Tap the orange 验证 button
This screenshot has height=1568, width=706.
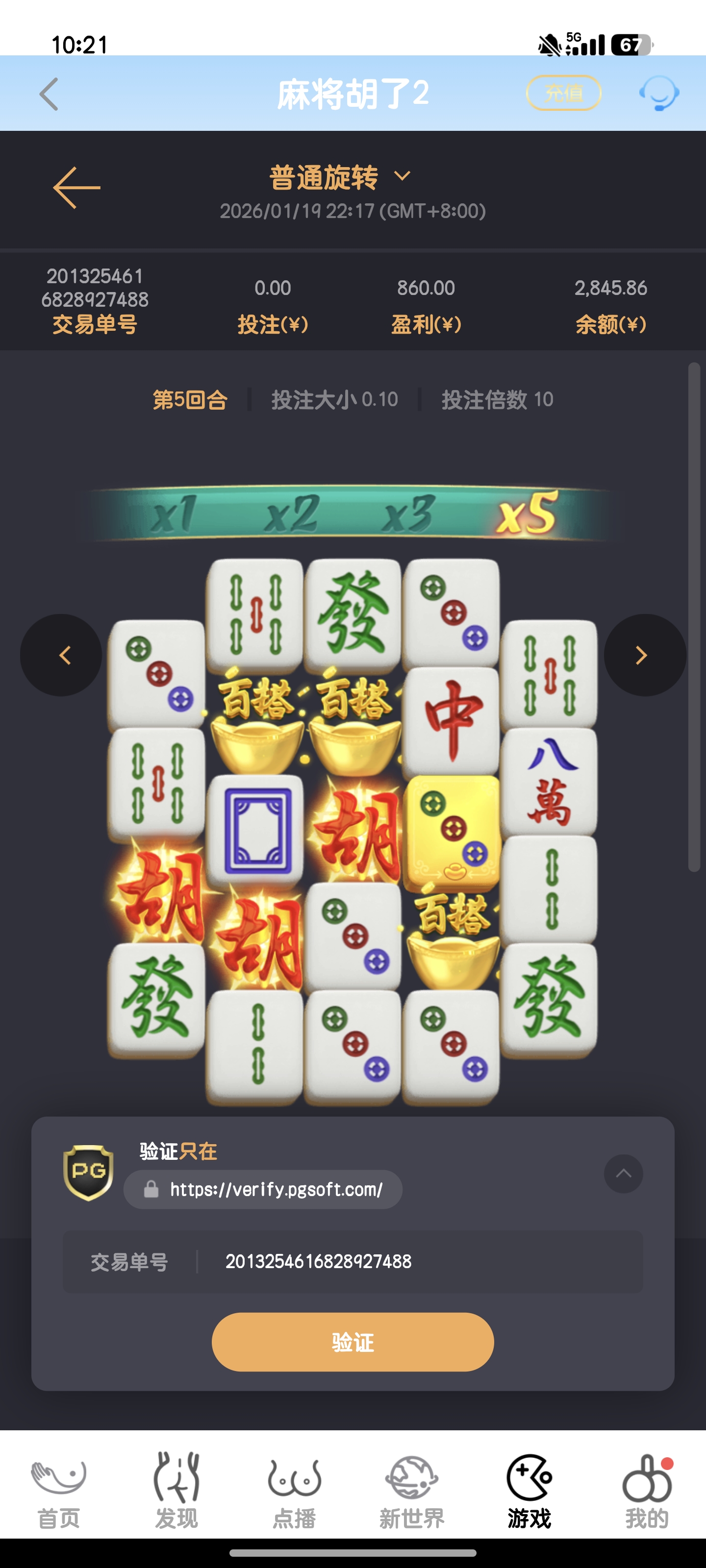pos(353,1342)
